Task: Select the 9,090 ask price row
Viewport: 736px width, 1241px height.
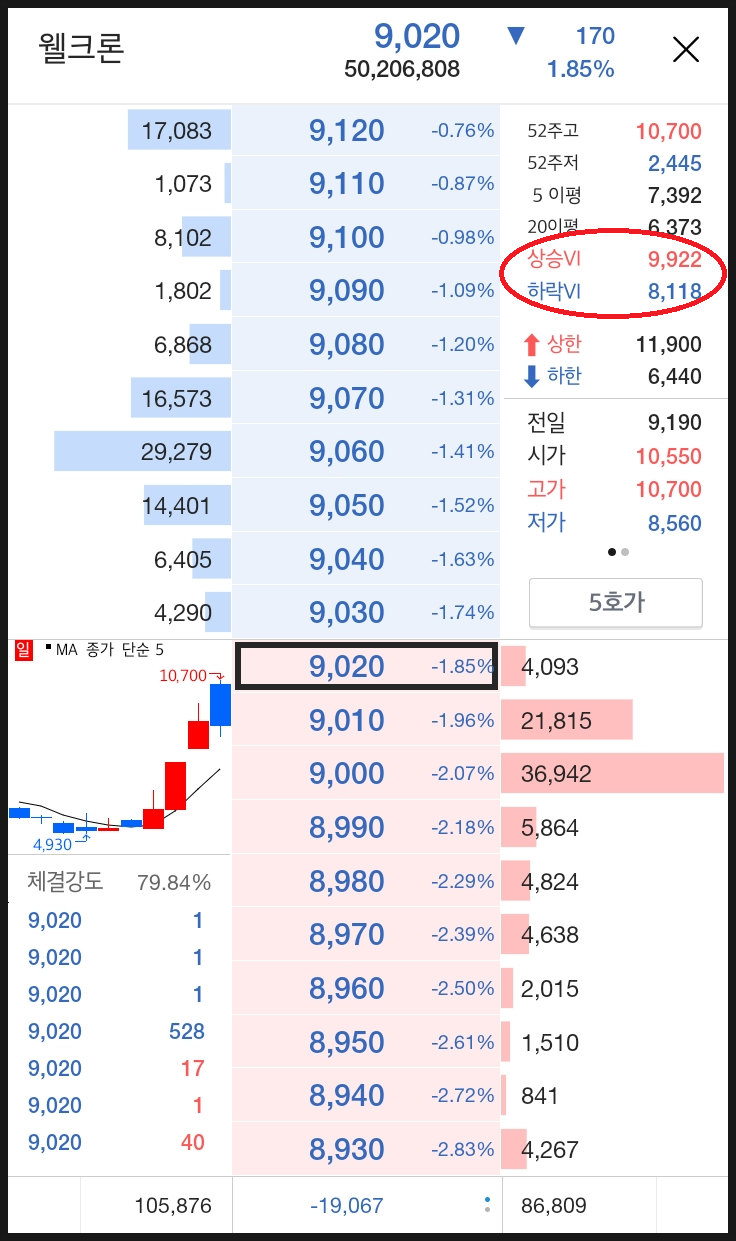Action: [366, 291]
